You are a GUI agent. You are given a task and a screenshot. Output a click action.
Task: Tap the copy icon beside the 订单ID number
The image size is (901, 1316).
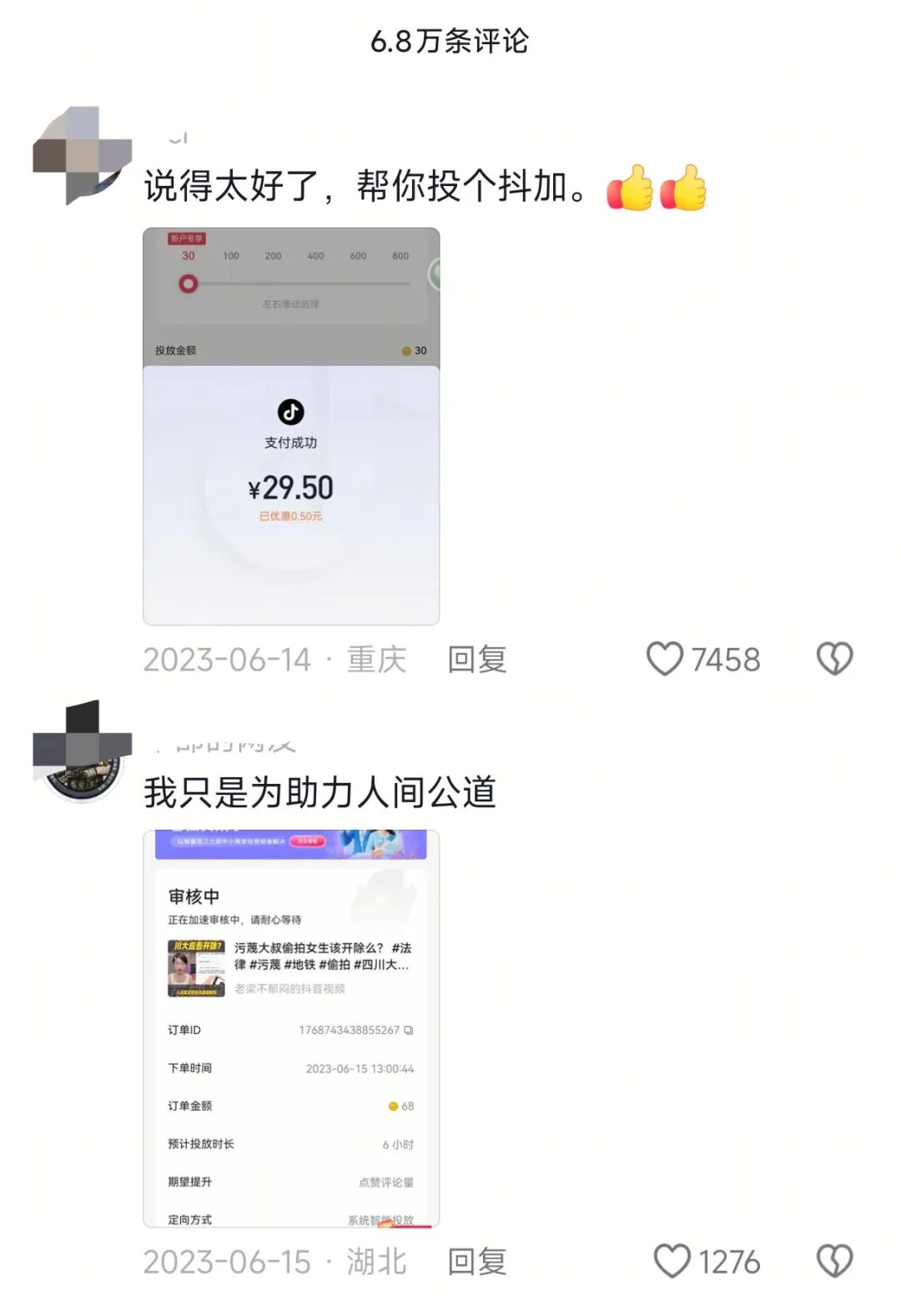click(x=409, y=1030)
